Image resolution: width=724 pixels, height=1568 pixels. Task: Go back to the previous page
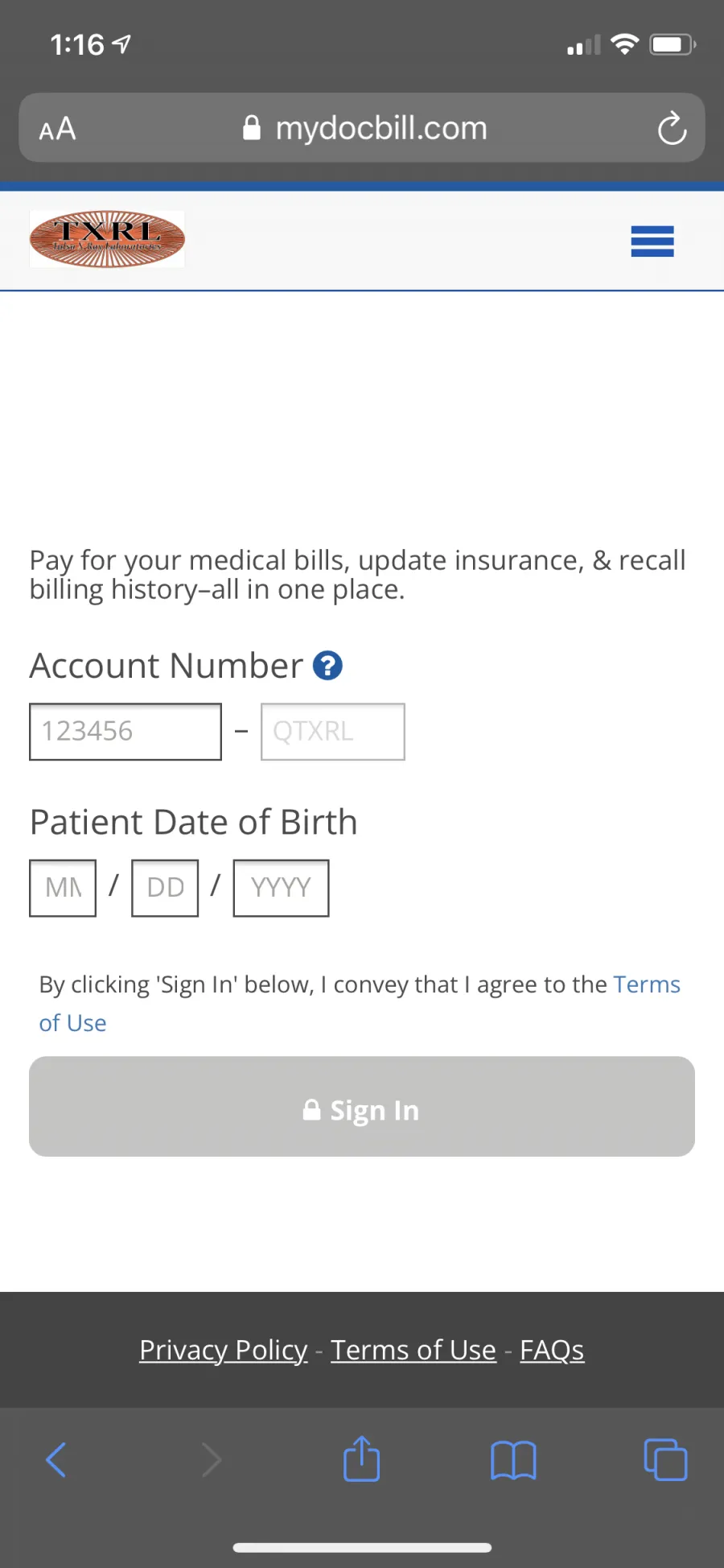(56, 1460)
